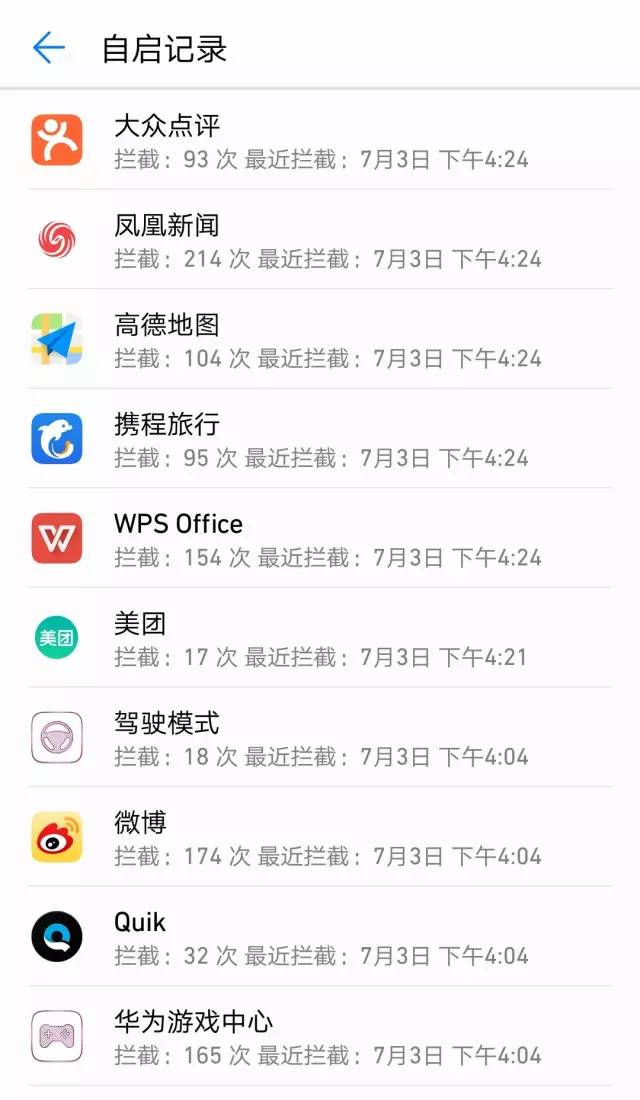This screenshot has height=1100, width=640.
Task: Open the 驾驶模式 record row
Action: (320, 738)
